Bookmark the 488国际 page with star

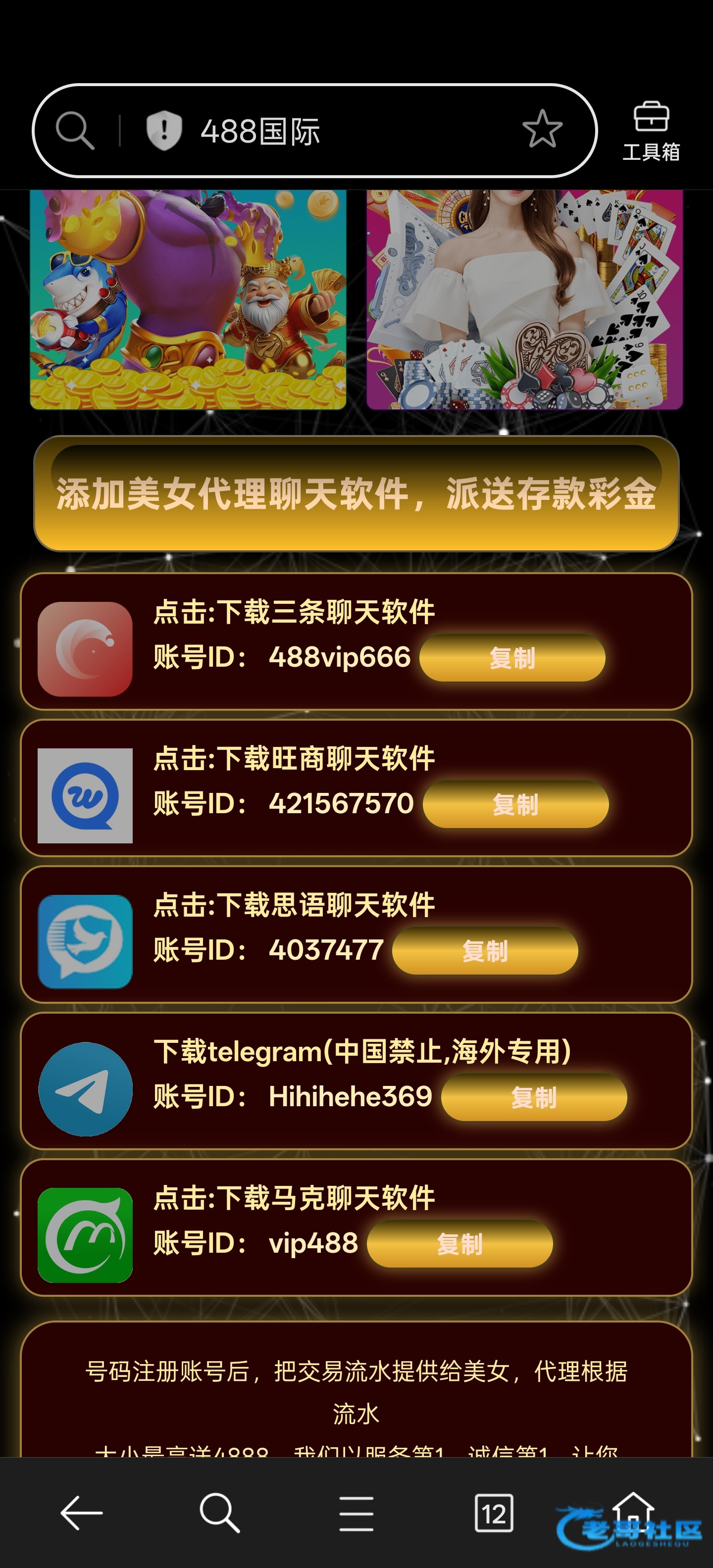click(542, 129)
